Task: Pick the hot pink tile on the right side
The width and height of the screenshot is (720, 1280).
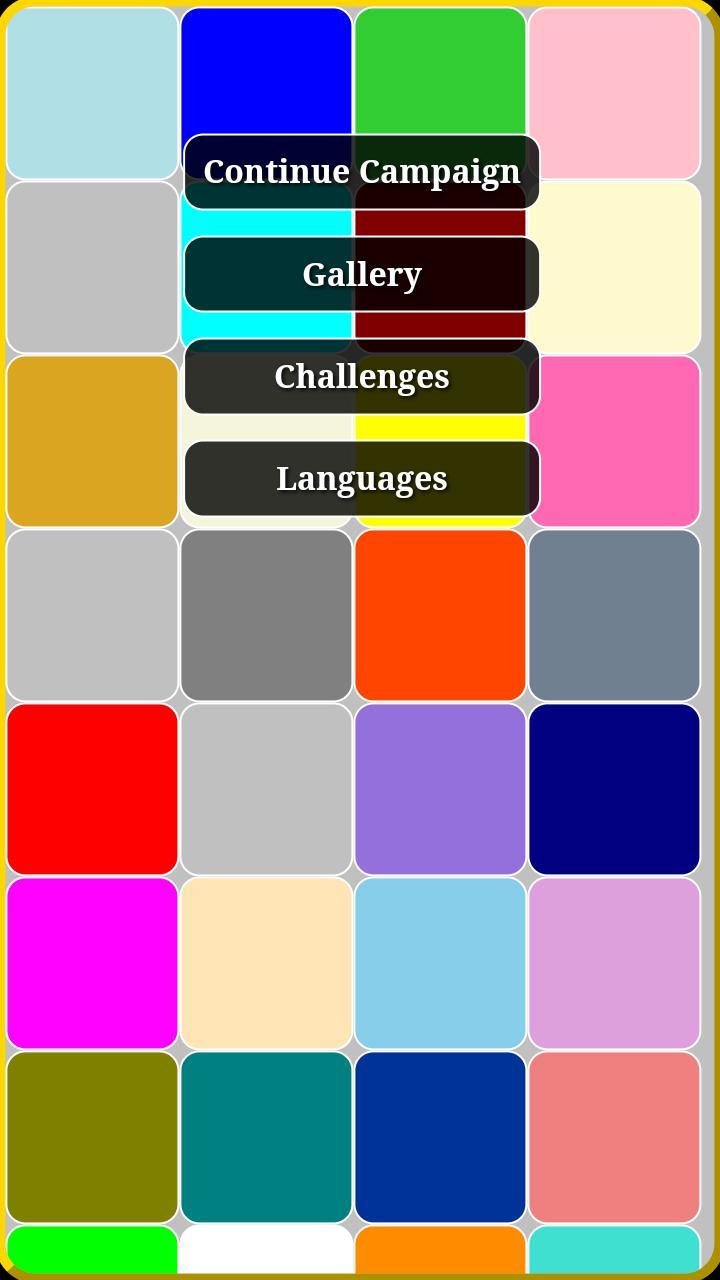Action: [615, 440]
